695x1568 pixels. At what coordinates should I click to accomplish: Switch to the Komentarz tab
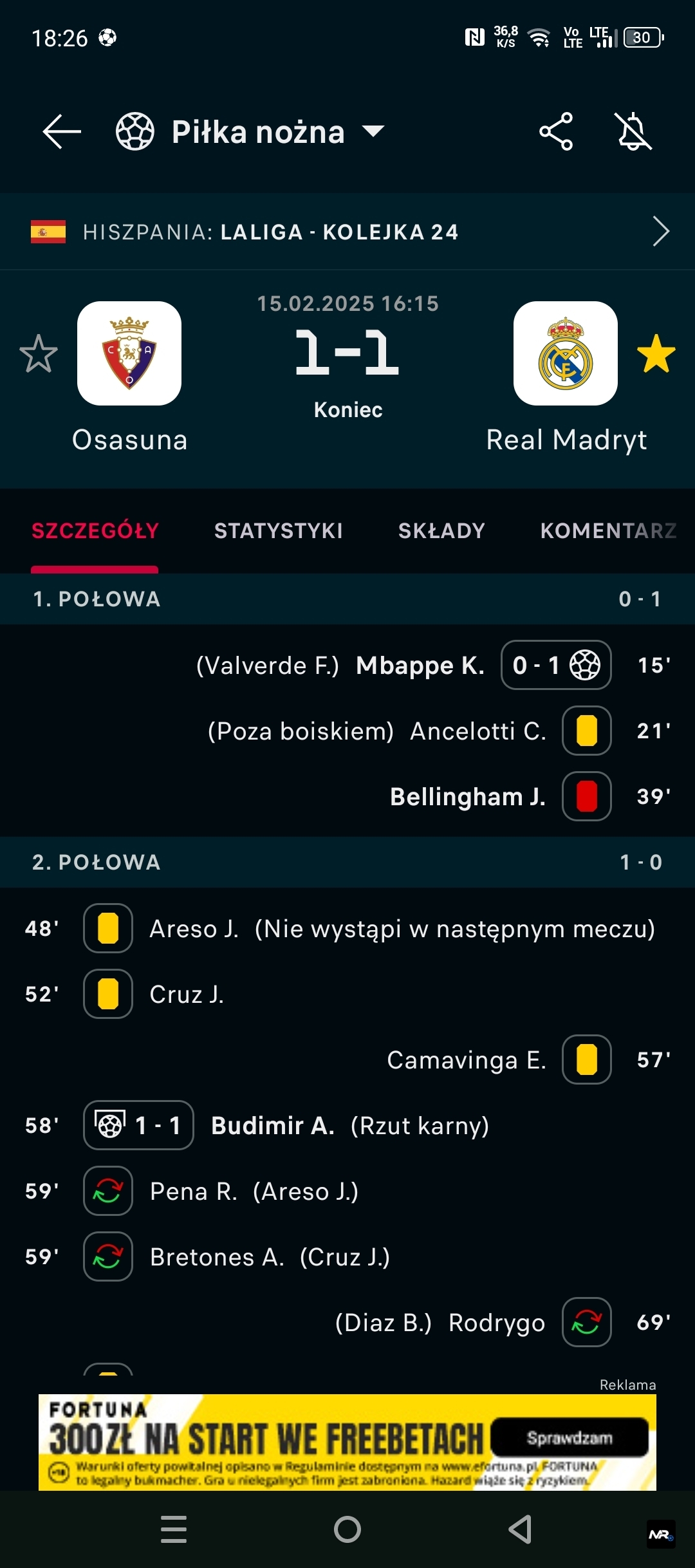pos(608,531)
